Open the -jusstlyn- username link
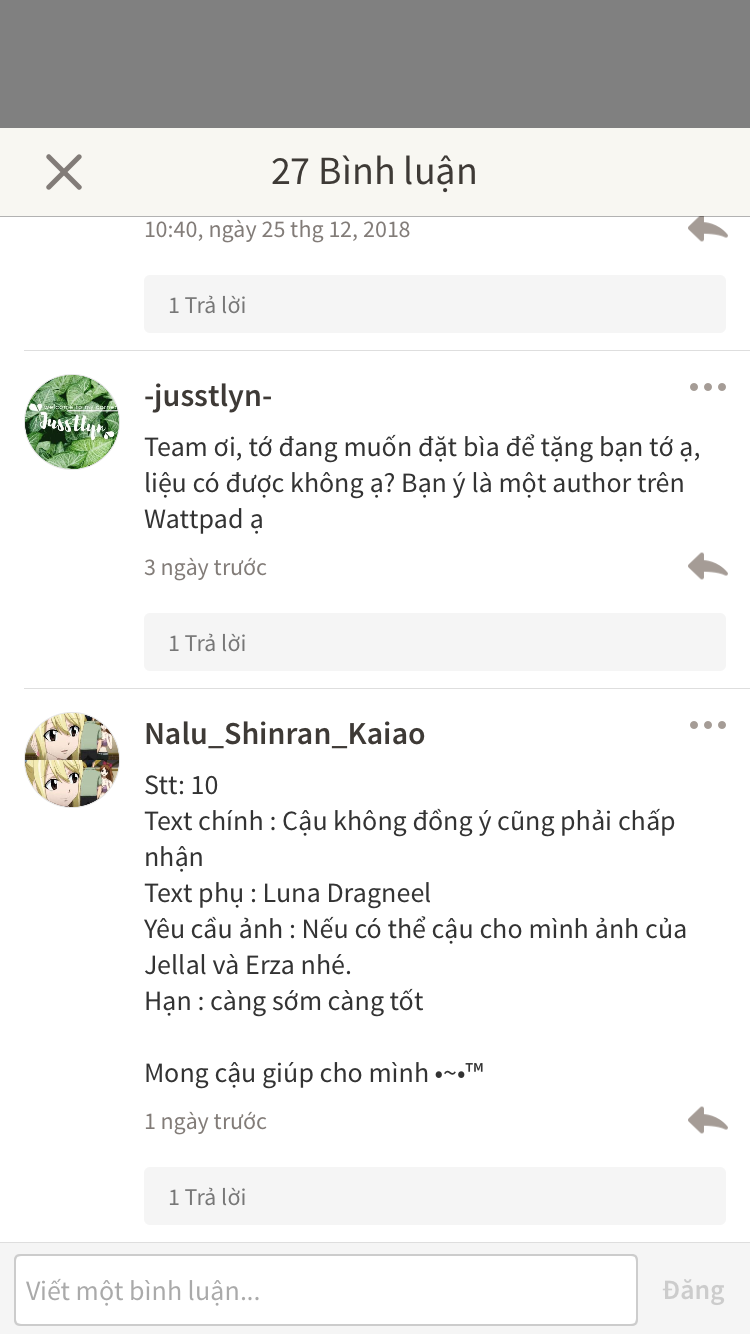 [208, 396]
